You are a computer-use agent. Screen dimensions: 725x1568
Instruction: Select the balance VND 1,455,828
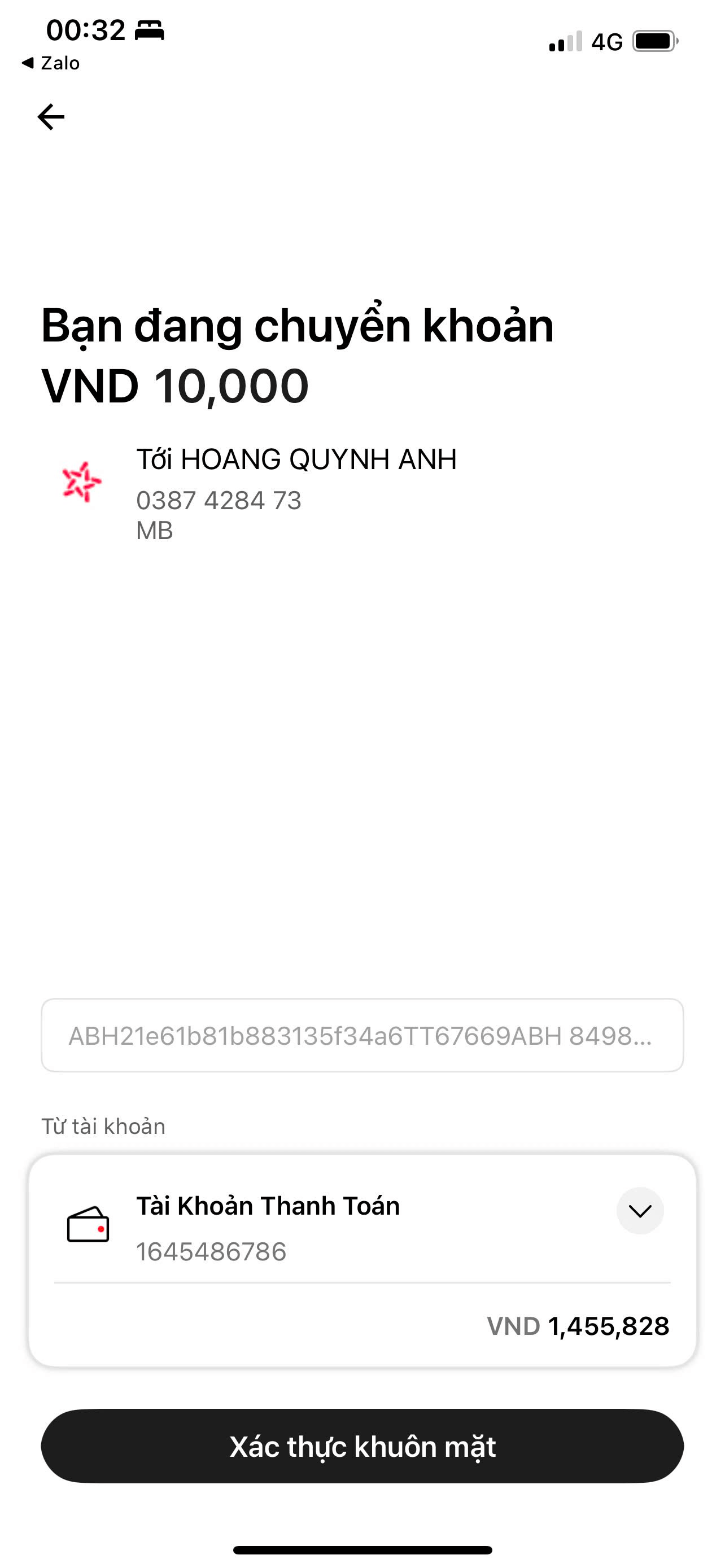click(578, 1325)
